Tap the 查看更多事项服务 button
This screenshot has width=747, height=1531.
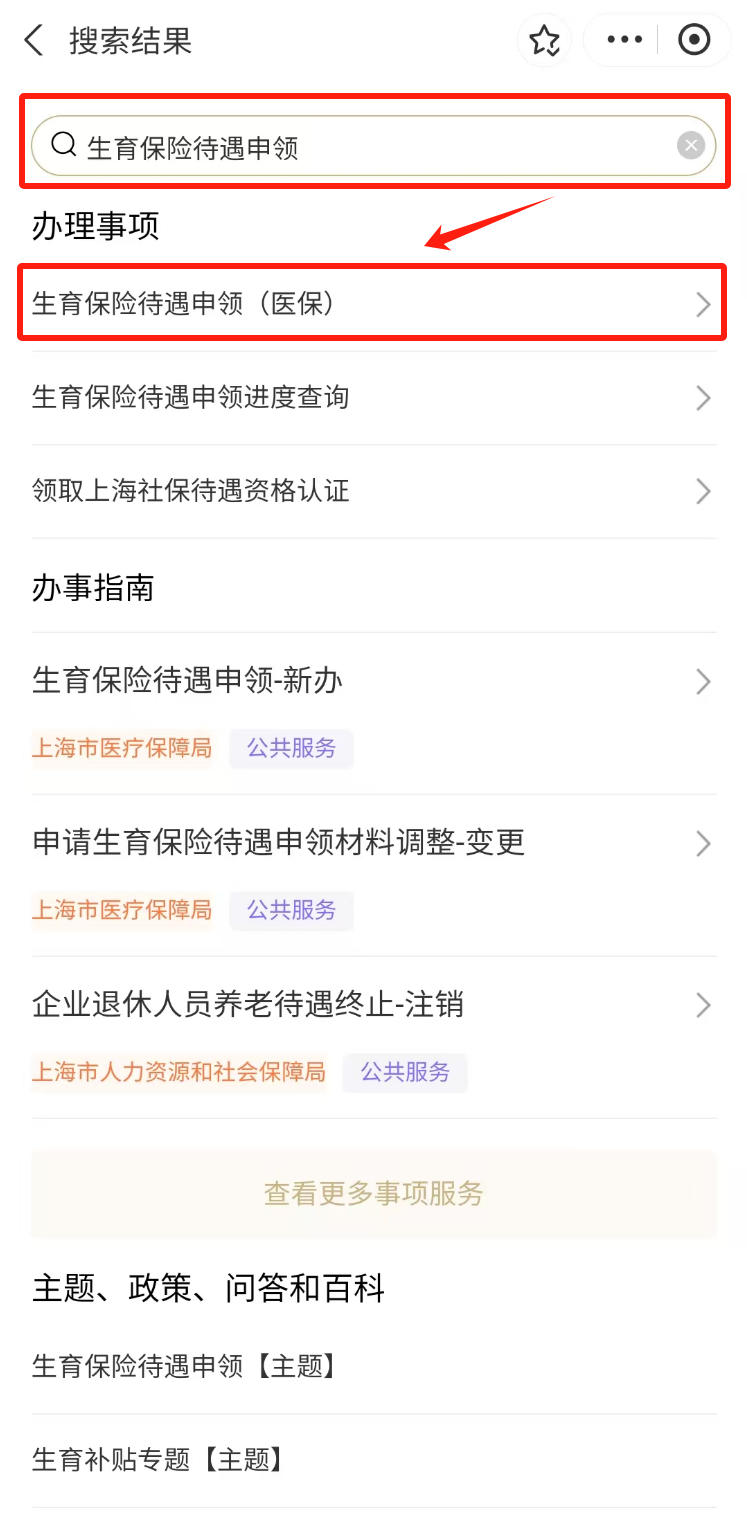coord(373,1194)
